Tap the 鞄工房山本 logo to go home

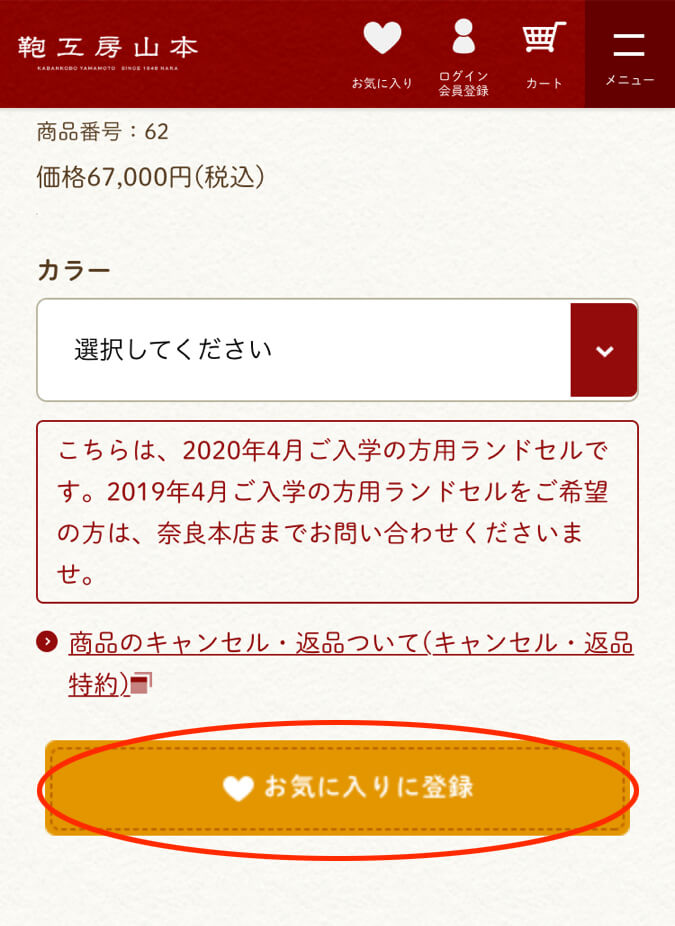pos(108,51)
